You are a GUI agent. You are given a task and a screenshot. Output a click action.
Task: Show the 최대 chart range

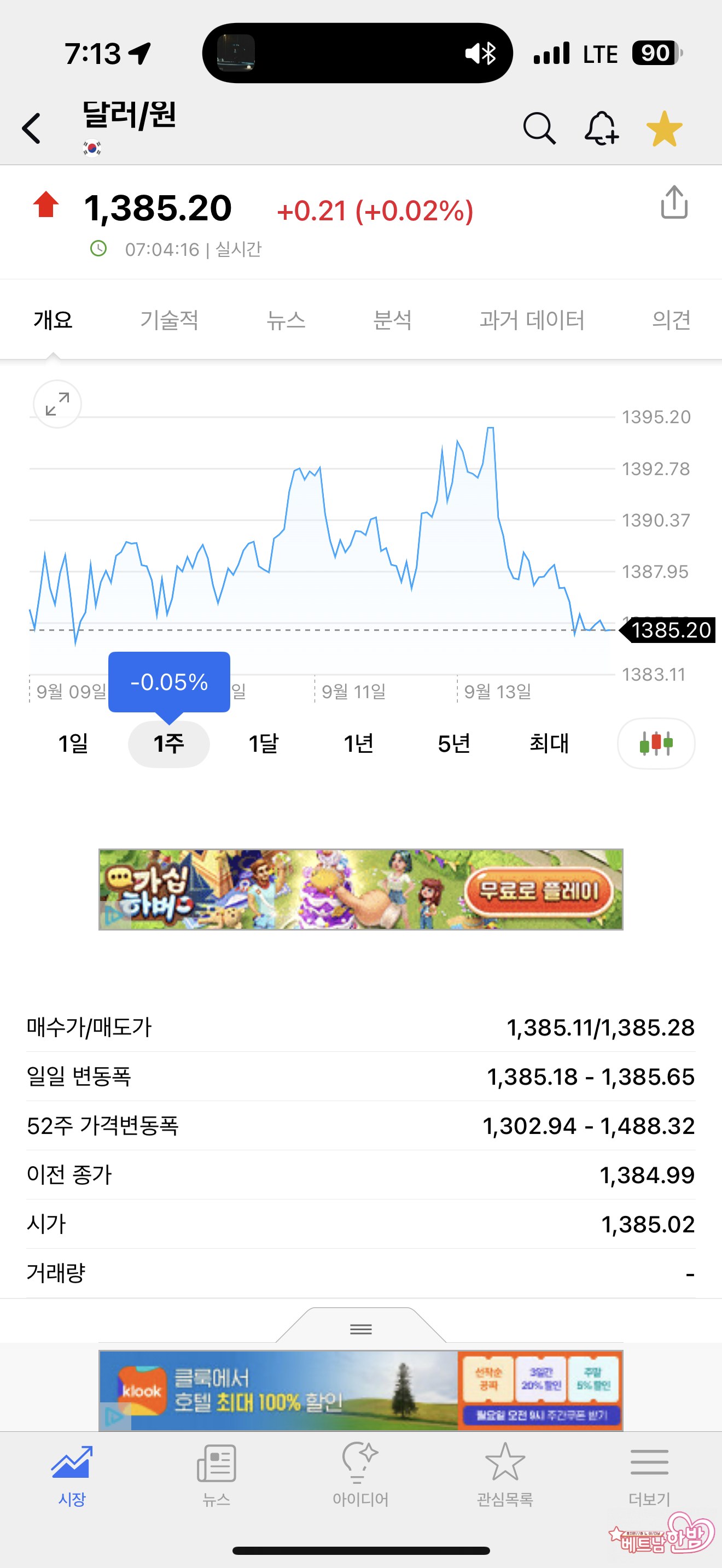click(549, 744)
